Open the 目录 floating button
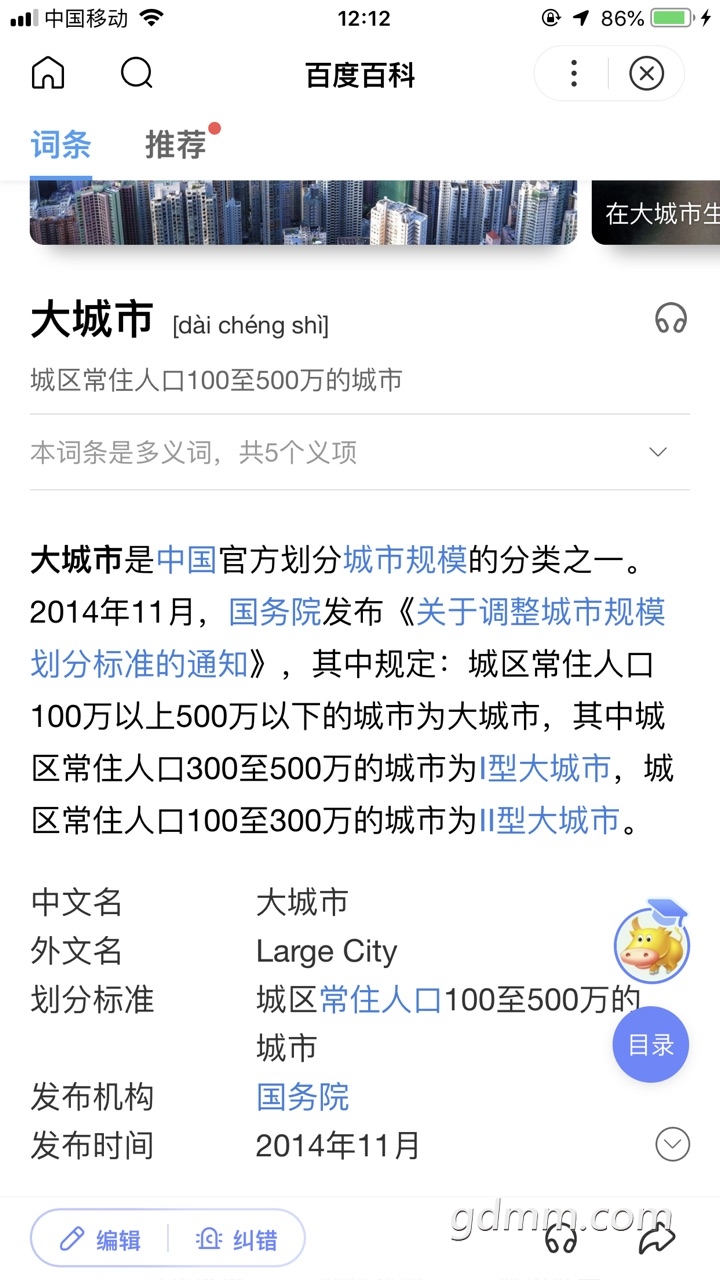The height and width of the screenshot is (1280, 720). pos(651,1045)
